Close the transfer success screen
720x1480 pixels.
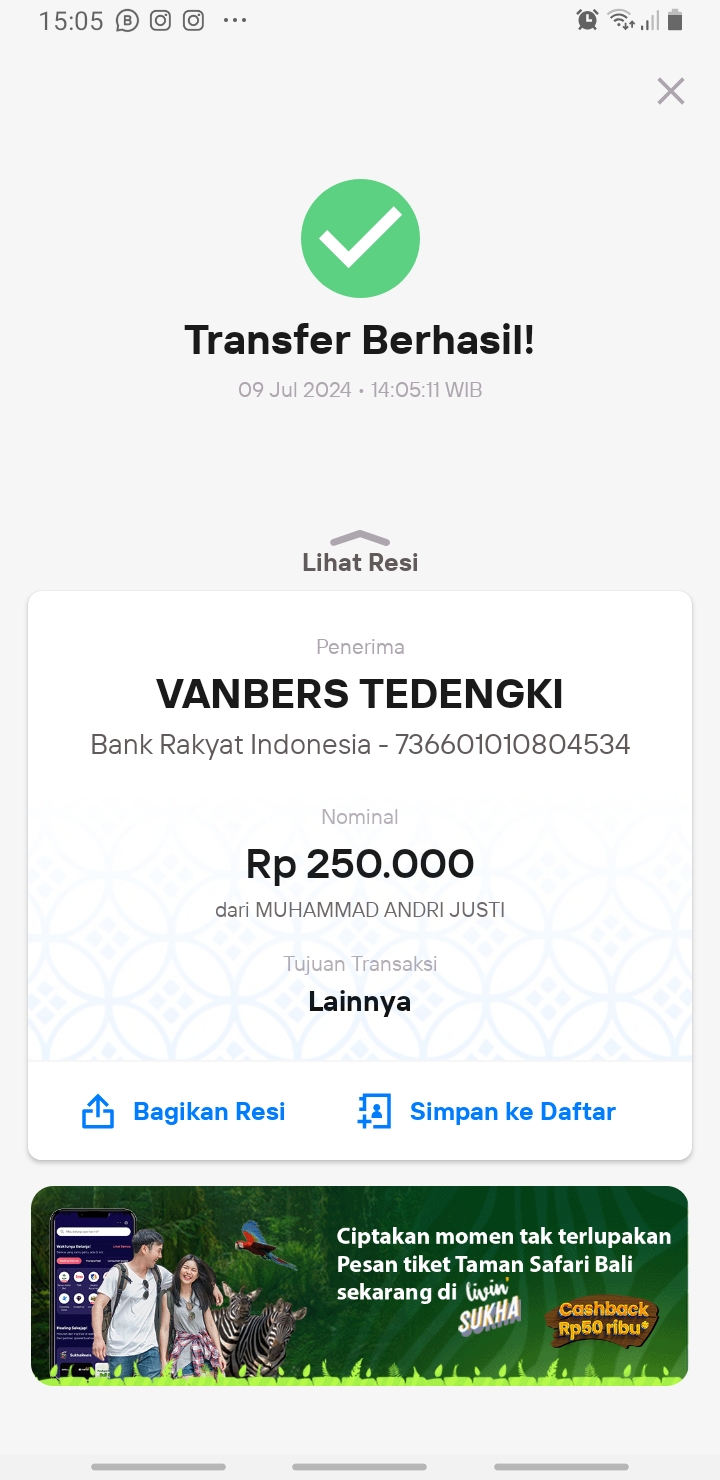click(670, 91)
